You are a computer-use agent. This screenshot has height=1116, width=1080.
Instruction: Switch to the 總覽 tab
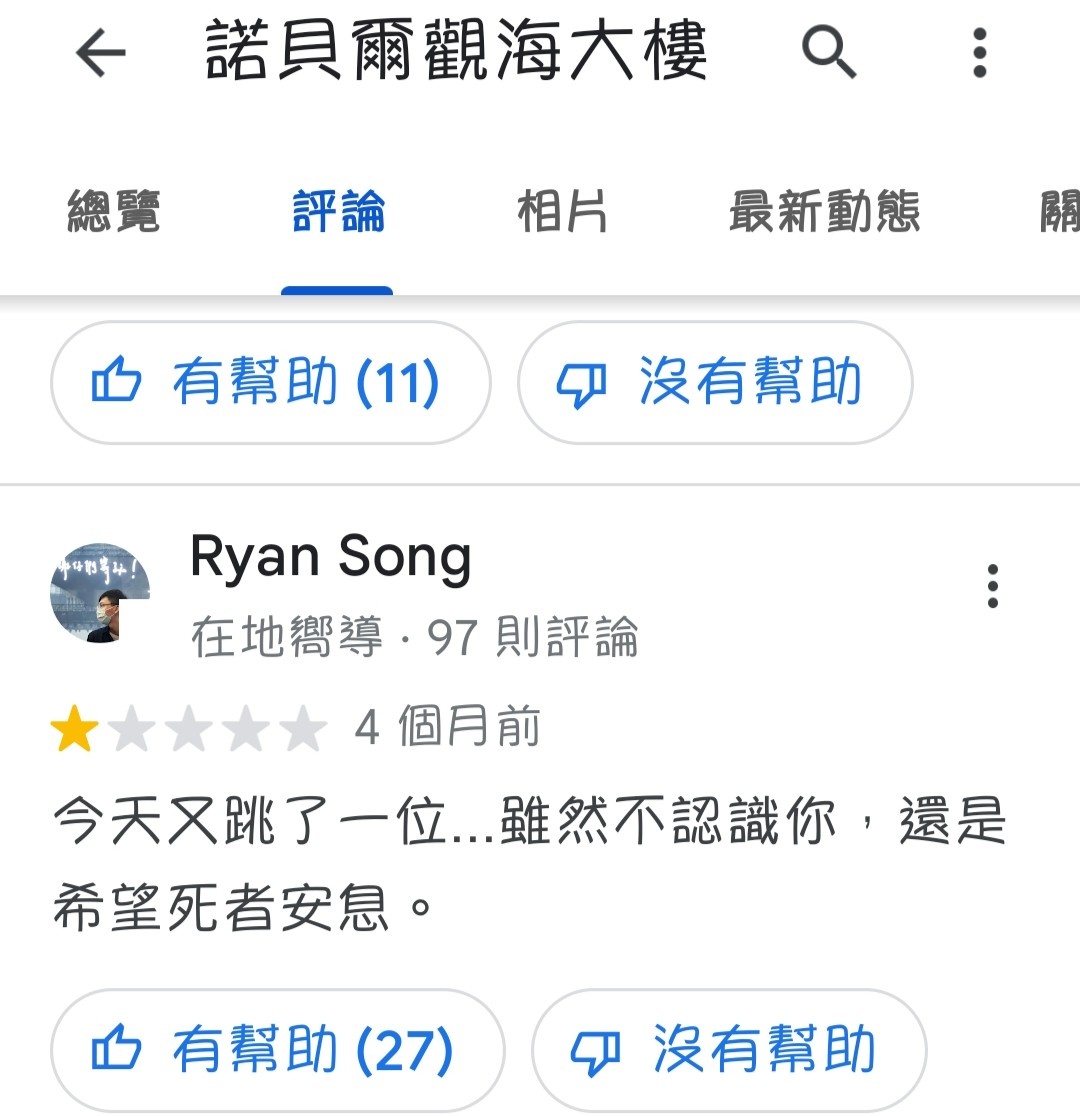pos(114,213)
